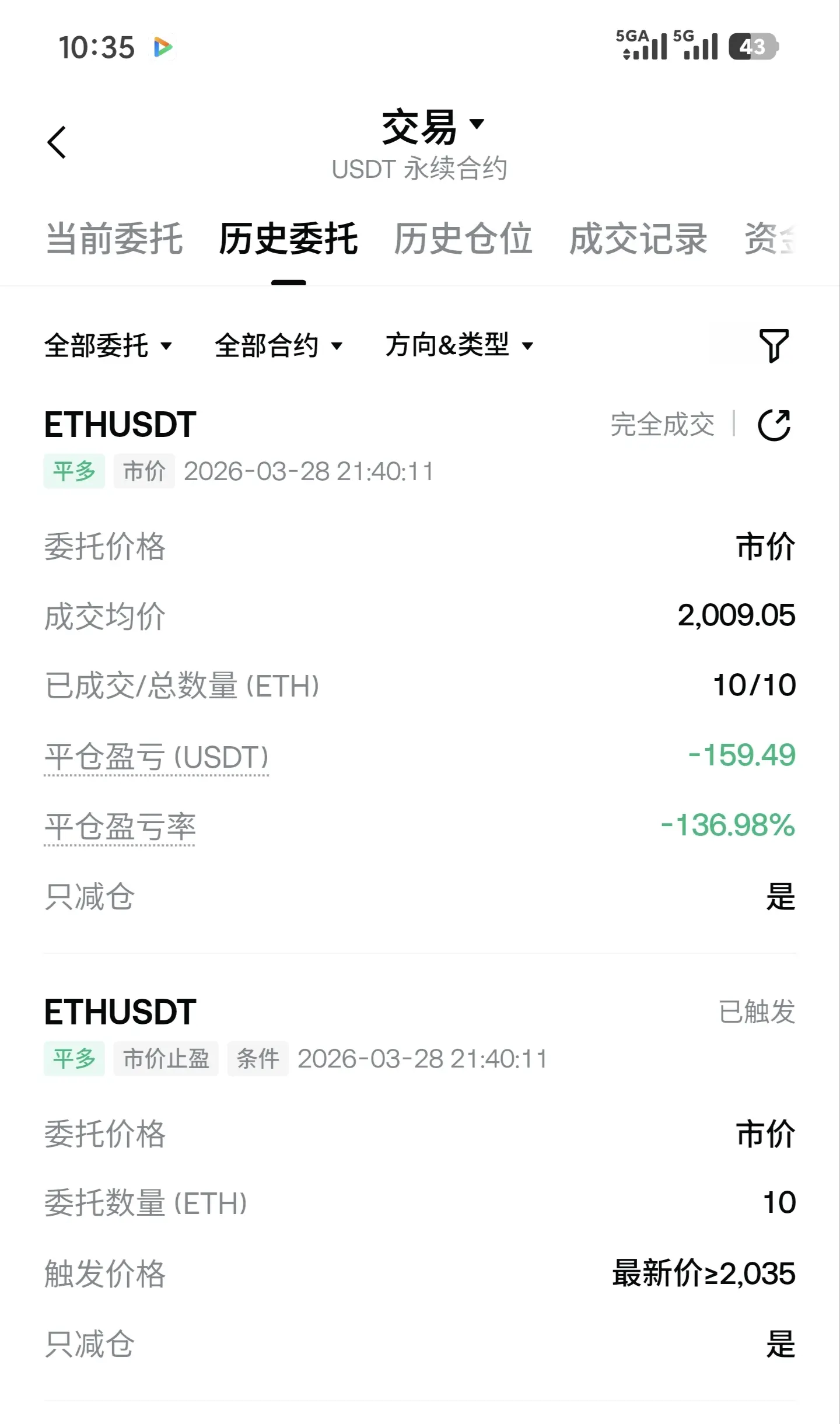This screenshot has width=840, height=1424.
Task: Expand the 全部委托 filter dropdown
Action: (108, 345)
